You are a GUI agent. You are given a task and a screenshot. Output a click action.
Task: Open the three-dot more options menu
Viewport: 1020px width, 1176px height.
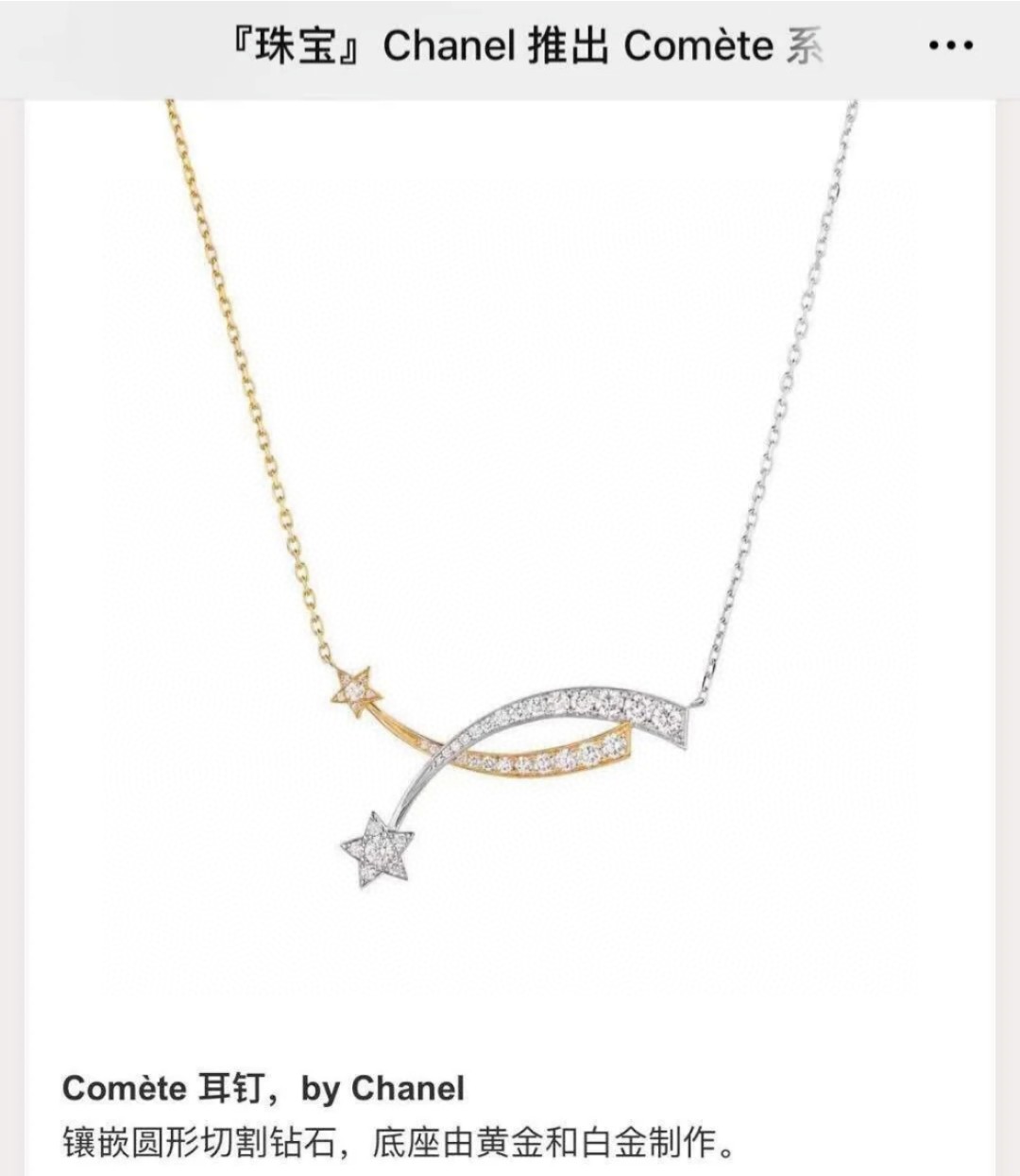(951, 46)
